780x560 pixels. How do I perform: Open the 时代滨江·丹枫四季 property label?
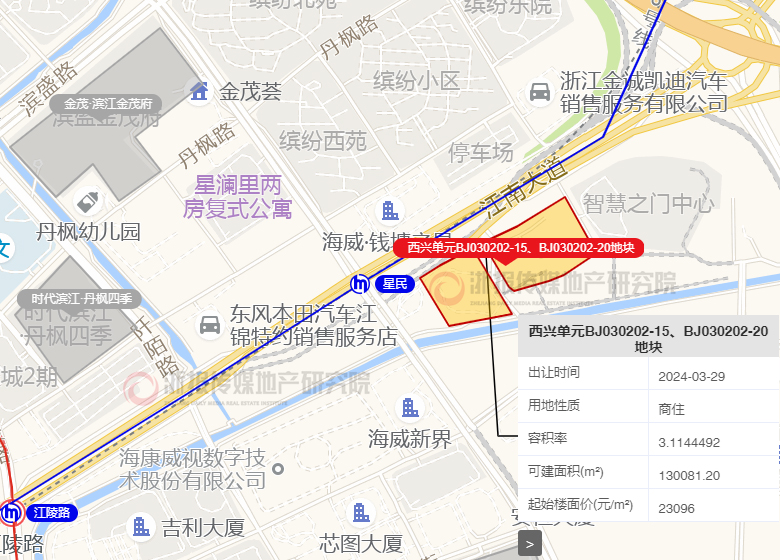81,298
